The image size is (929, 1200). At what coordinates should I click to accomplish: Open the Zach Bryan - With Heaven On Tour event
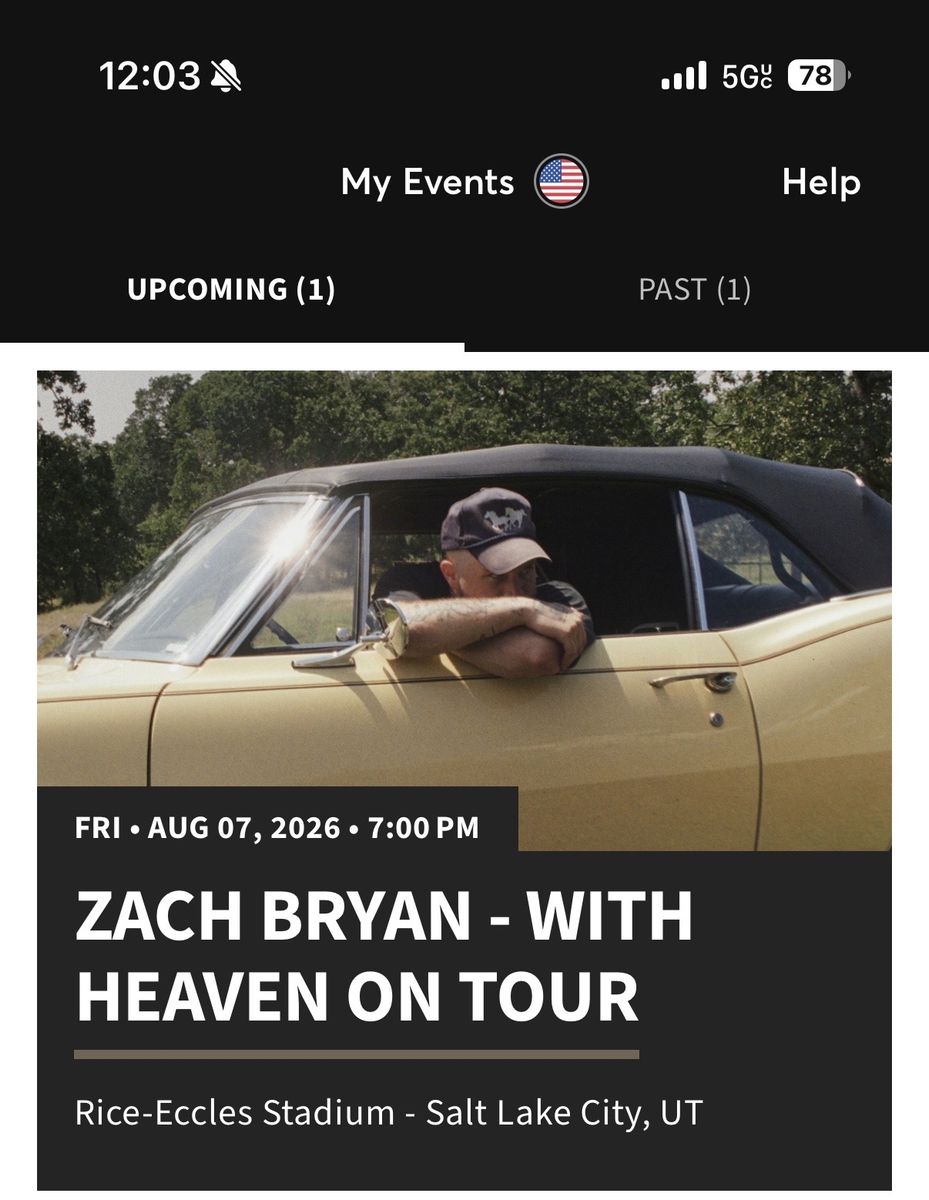click(x=380, y=948)
